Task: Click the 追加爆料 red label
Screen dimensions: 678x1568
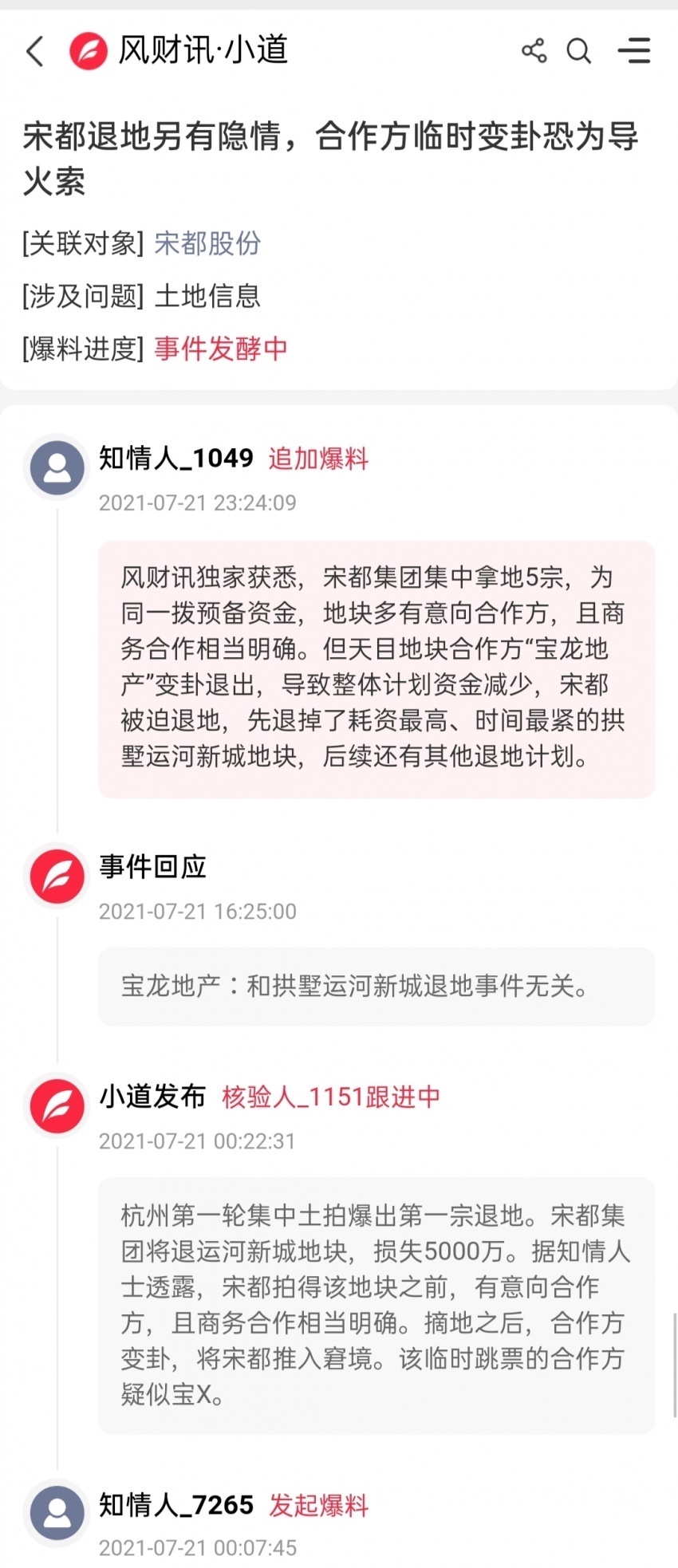Action: 318,459
